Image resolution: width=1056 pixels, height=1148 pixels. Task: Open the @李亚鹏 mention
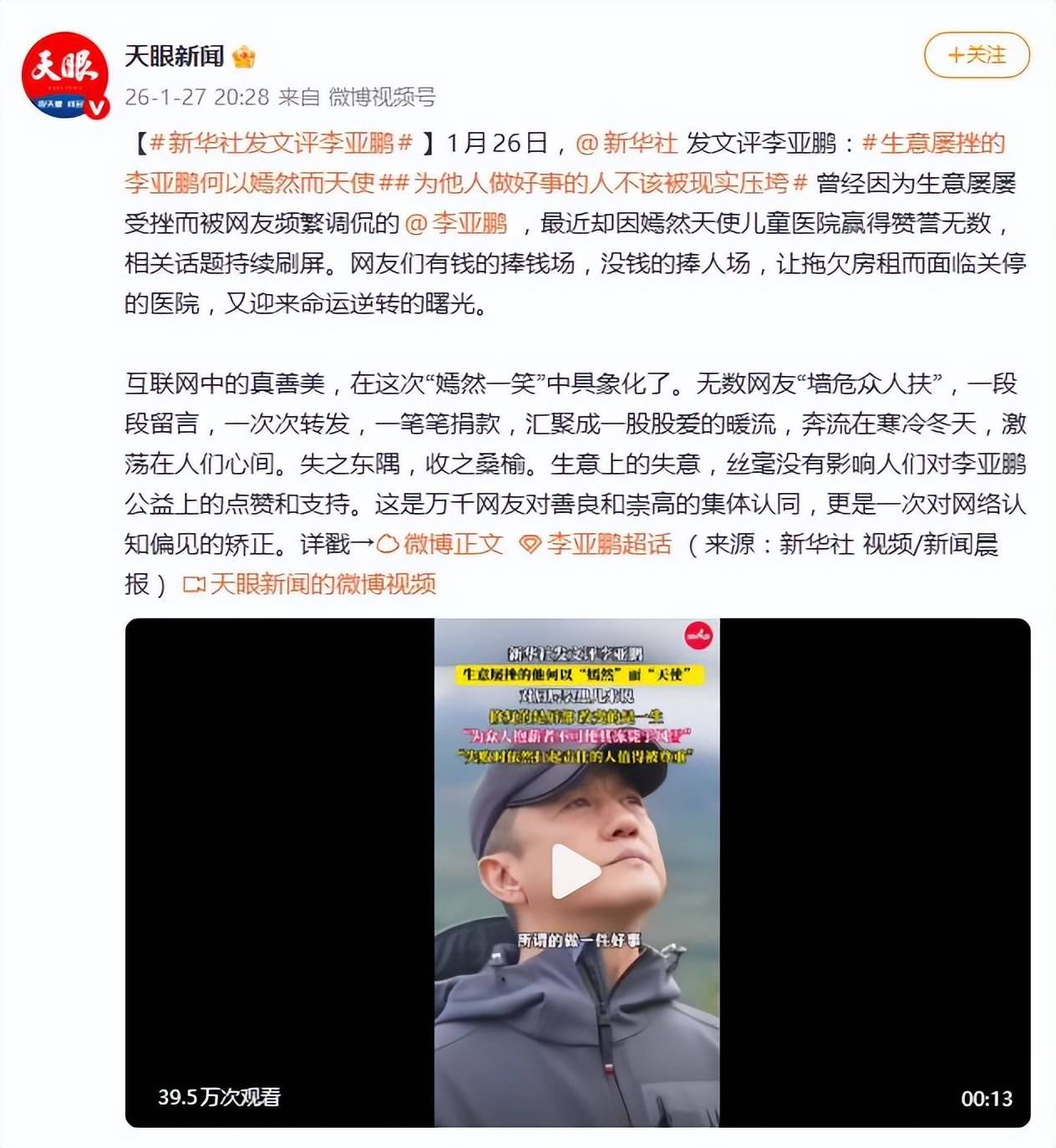click(456, 223)
